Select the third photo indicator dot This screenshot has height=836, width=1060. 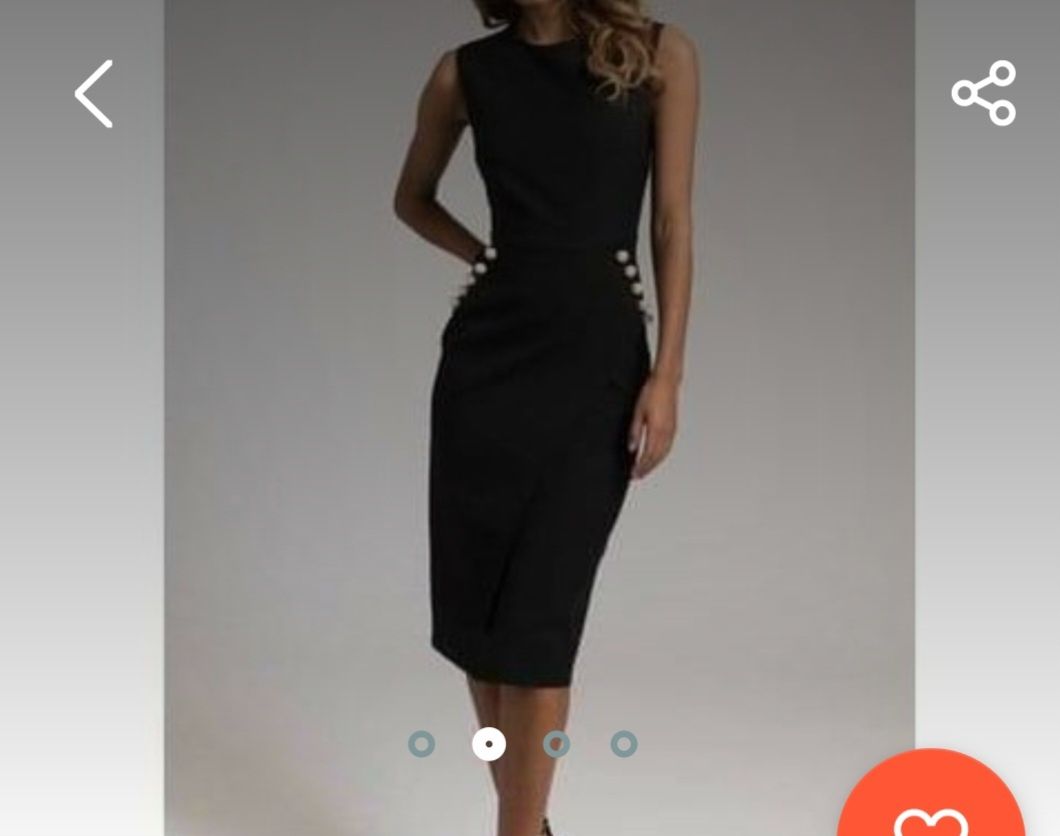click(x=557, y=744)
